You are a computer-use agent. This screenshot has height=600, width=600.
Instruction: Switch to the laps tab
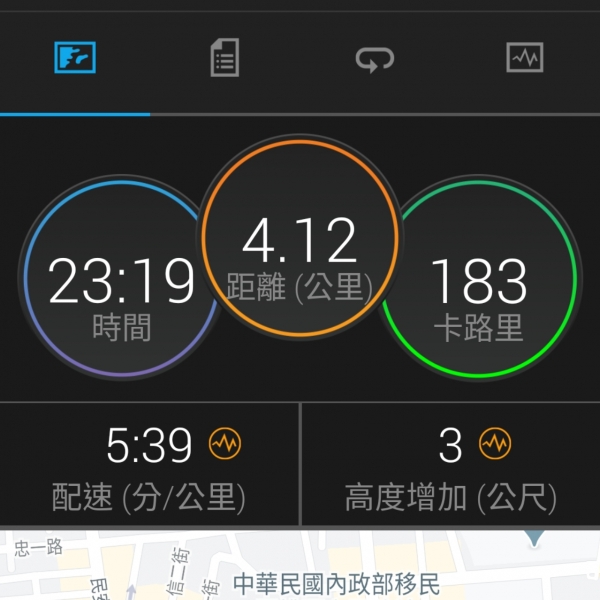coord(375,59)
